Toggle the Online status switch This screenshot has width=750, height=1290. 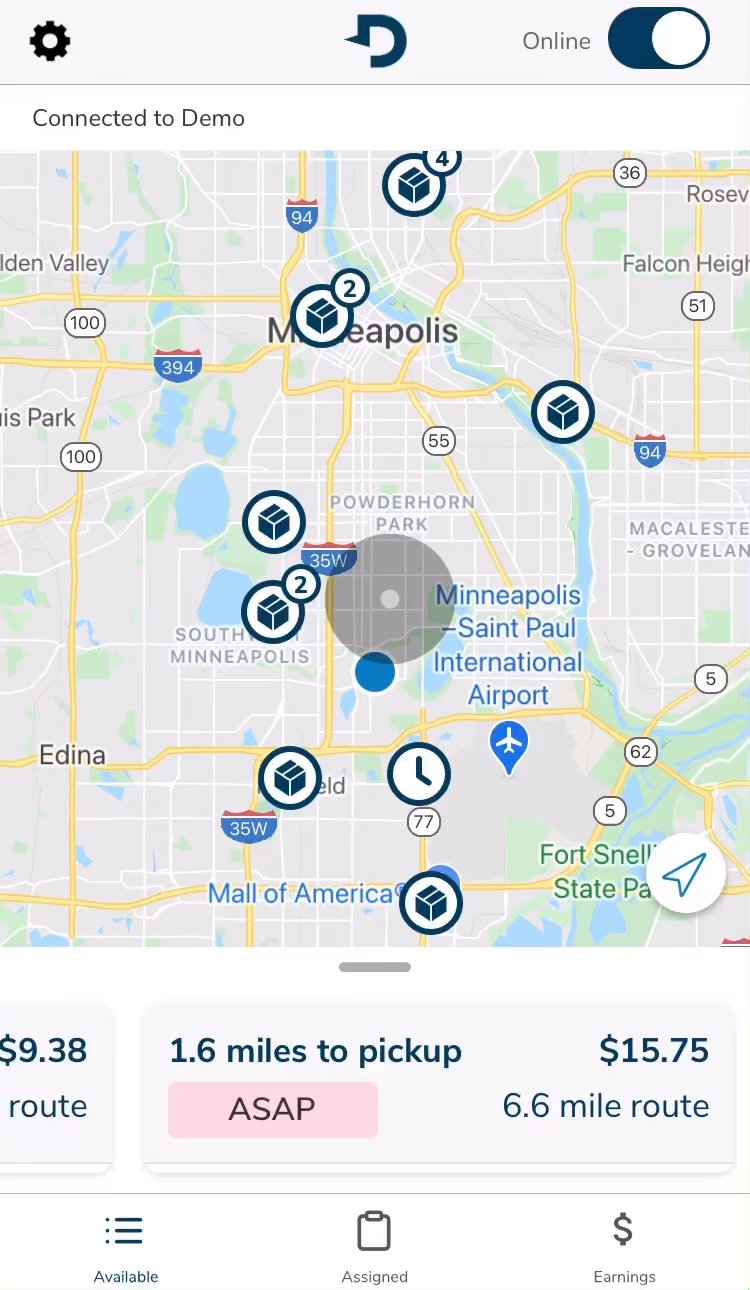click(x=658, y=40)
